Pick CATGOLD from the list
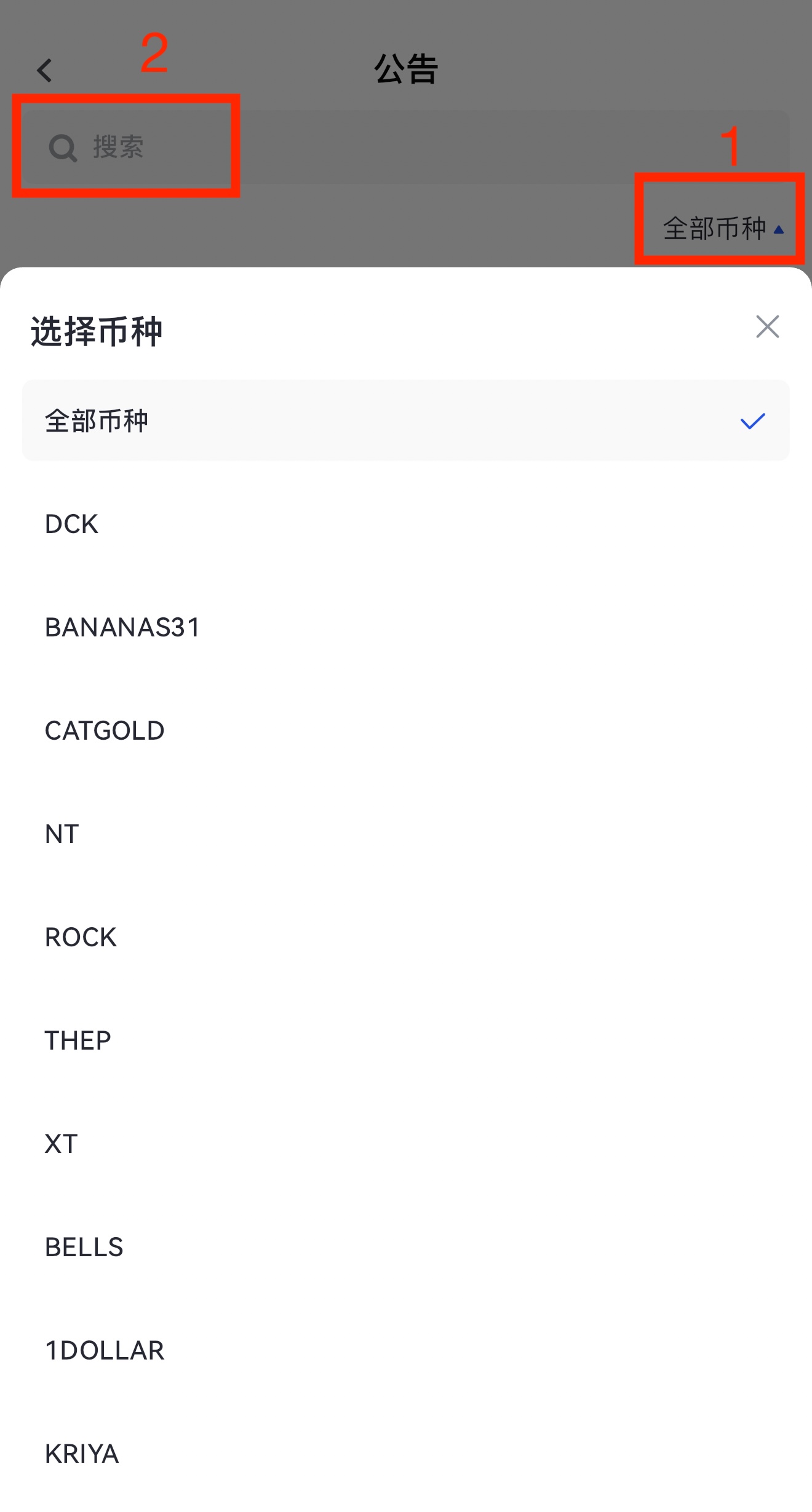Image resolution: width=812 pixels, height=1512 pixels. point(105,731)
